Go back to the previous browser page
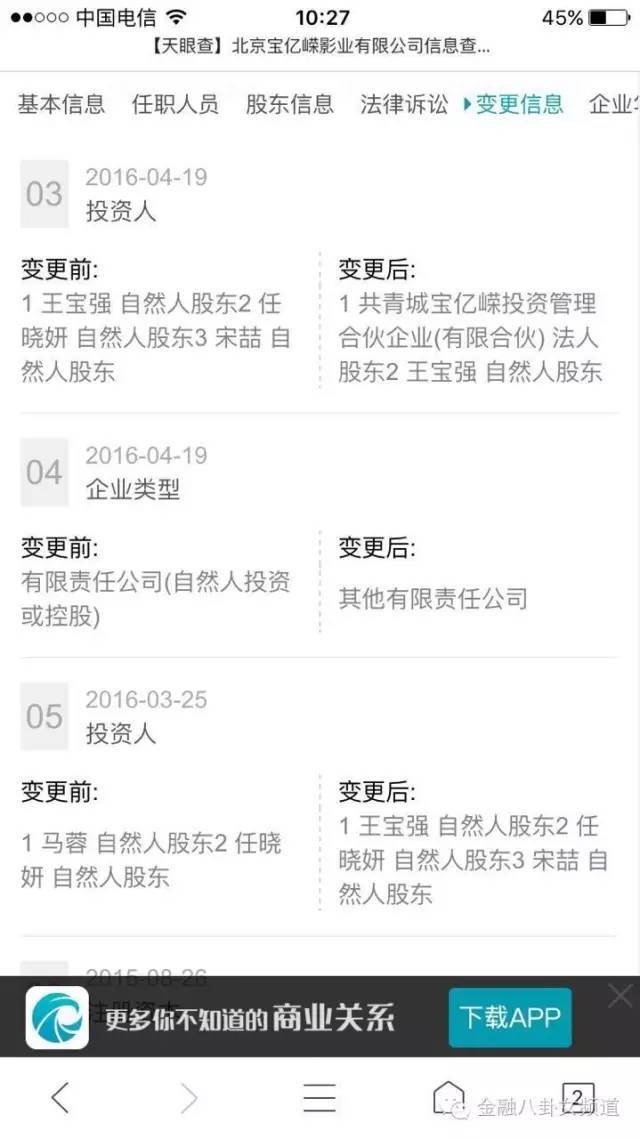Image resolution: width=640 pixels, height=1139 pixels. coord(60,1098)
